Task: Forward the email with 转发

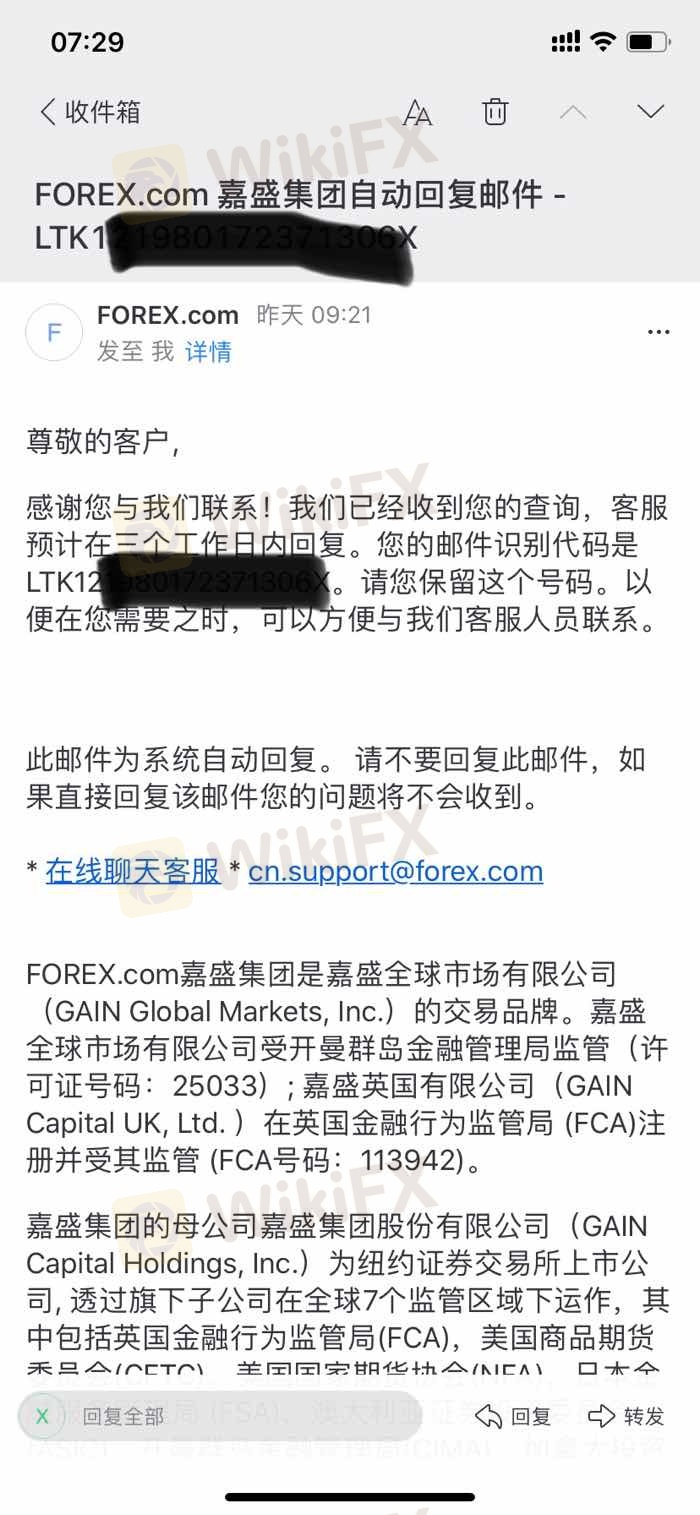Action: pyautogui.click(x=627, y=1416)
